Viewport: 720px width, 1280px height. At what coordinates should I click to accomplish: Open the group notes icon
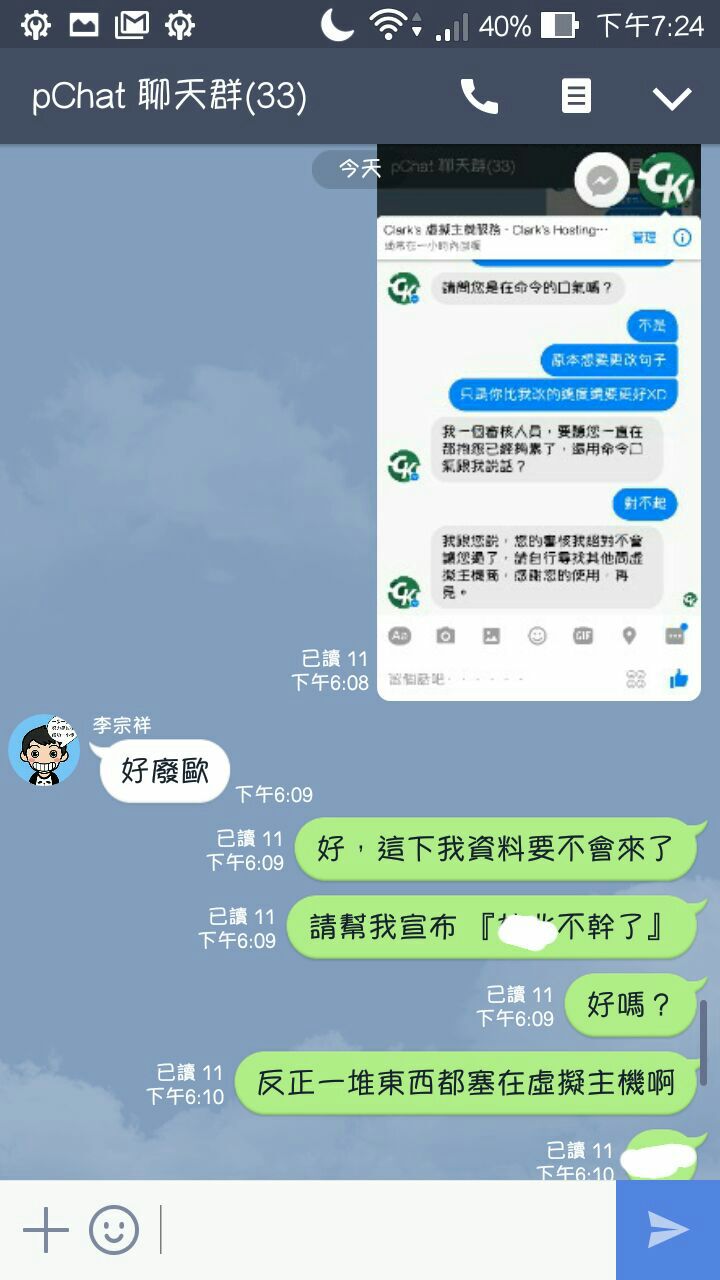click(576, 97)
